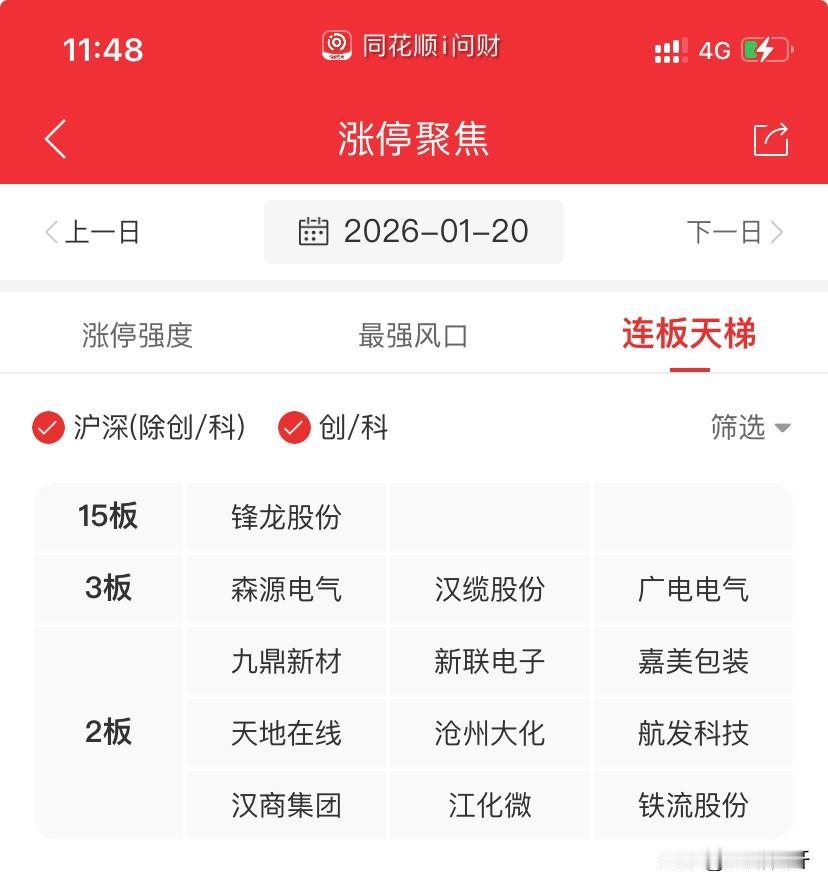
Task: Click the right chevron next to 下一日
Action: click(x=779, y=232)
